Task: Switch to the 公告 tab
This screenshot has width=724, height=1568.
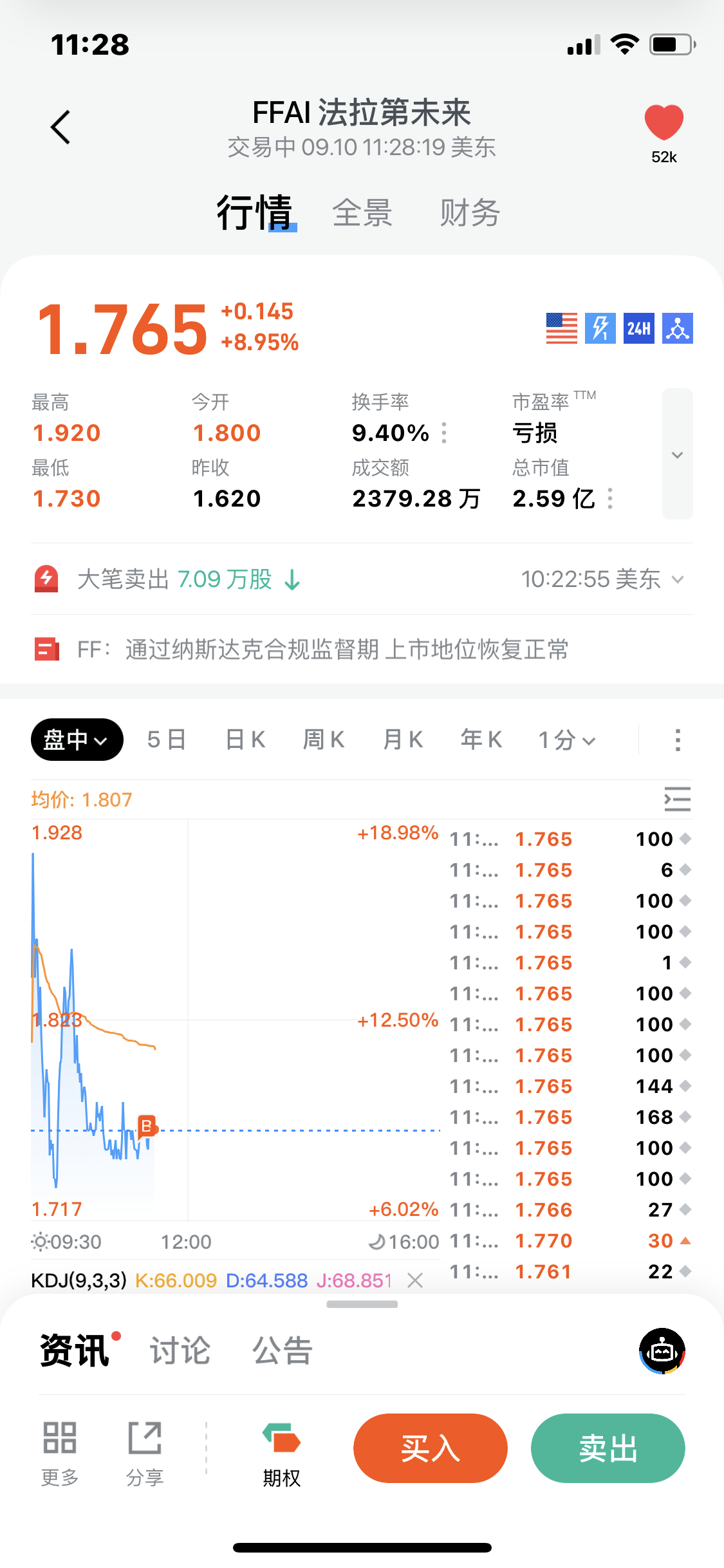Action: [283, 1350]
